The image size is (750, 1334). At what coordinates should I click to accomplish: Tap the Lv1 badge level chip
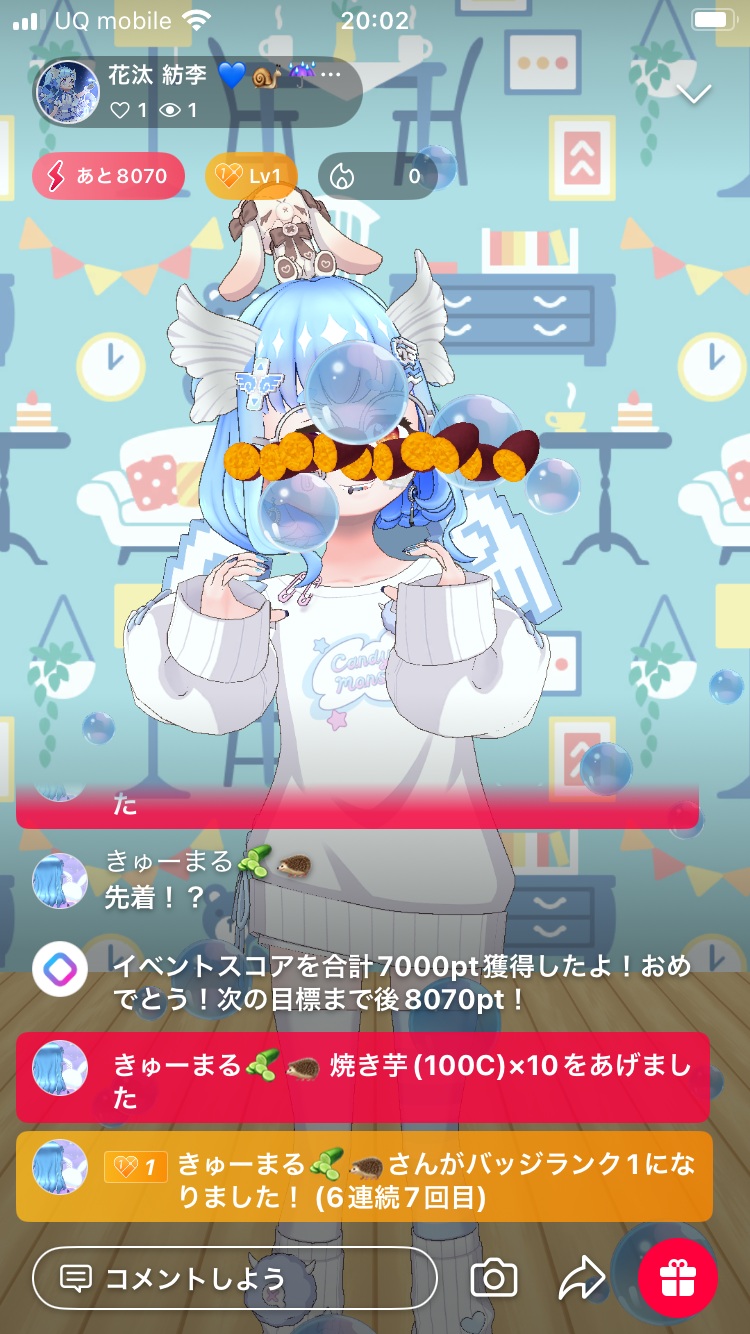point(251,177)
